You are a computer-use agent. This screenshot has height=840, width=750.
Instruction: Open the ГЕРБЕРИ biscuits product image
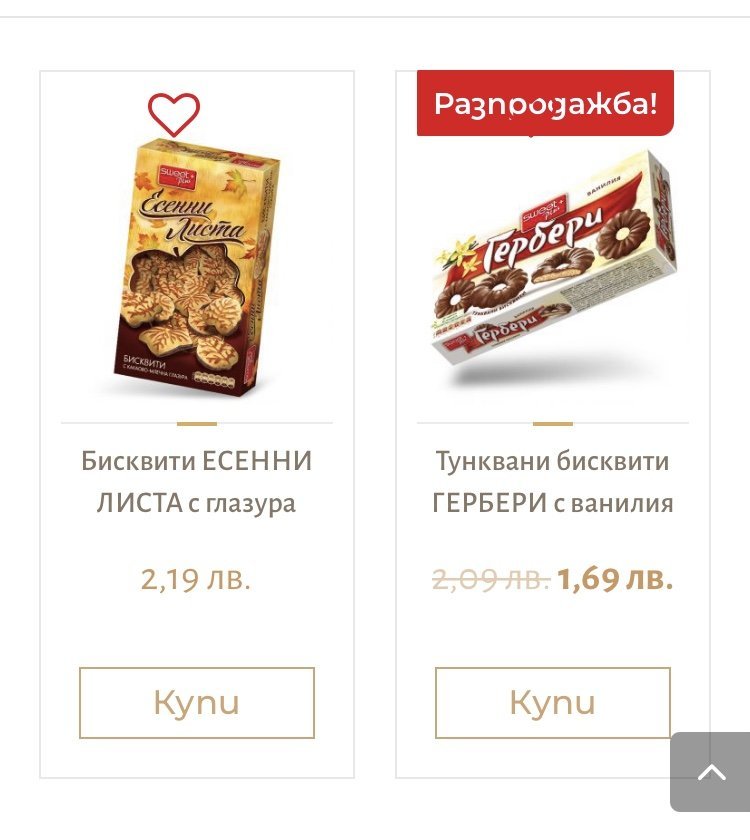(553, 270)
